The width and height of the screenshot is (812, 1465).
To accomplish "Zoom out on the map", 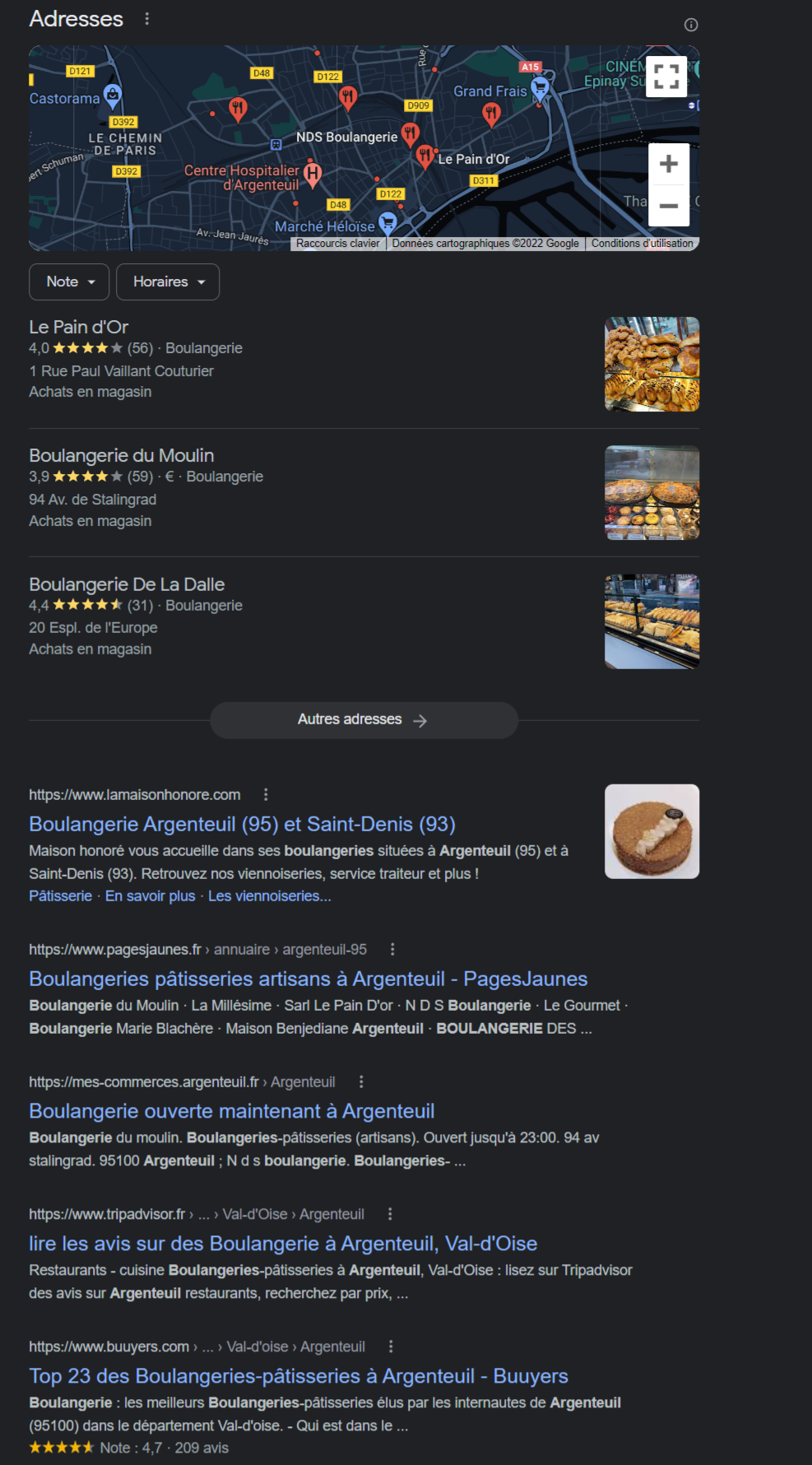I will pyautogui.click(x=669, y=206).
